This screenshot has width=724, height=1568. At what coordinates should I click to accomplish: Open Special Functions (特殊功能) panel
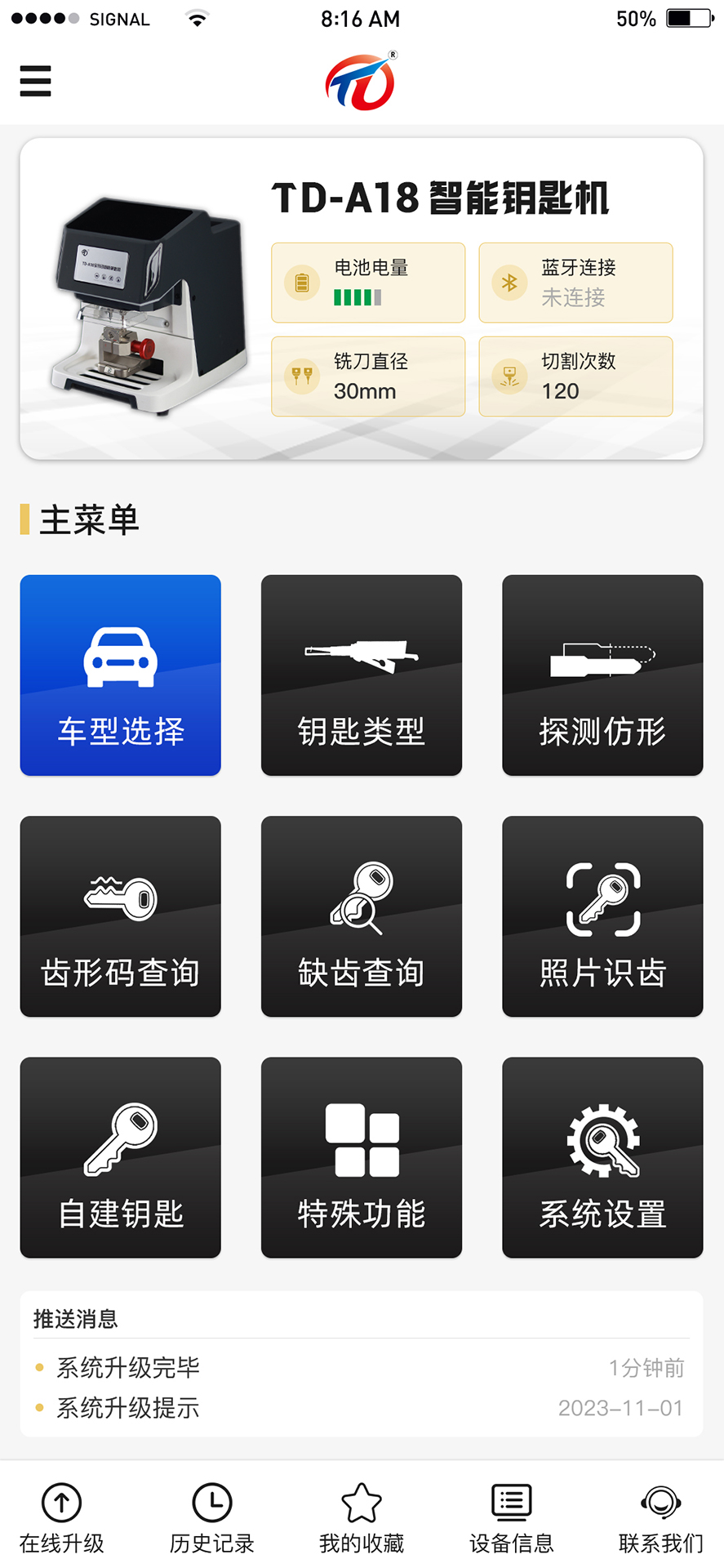point(361,1158)
